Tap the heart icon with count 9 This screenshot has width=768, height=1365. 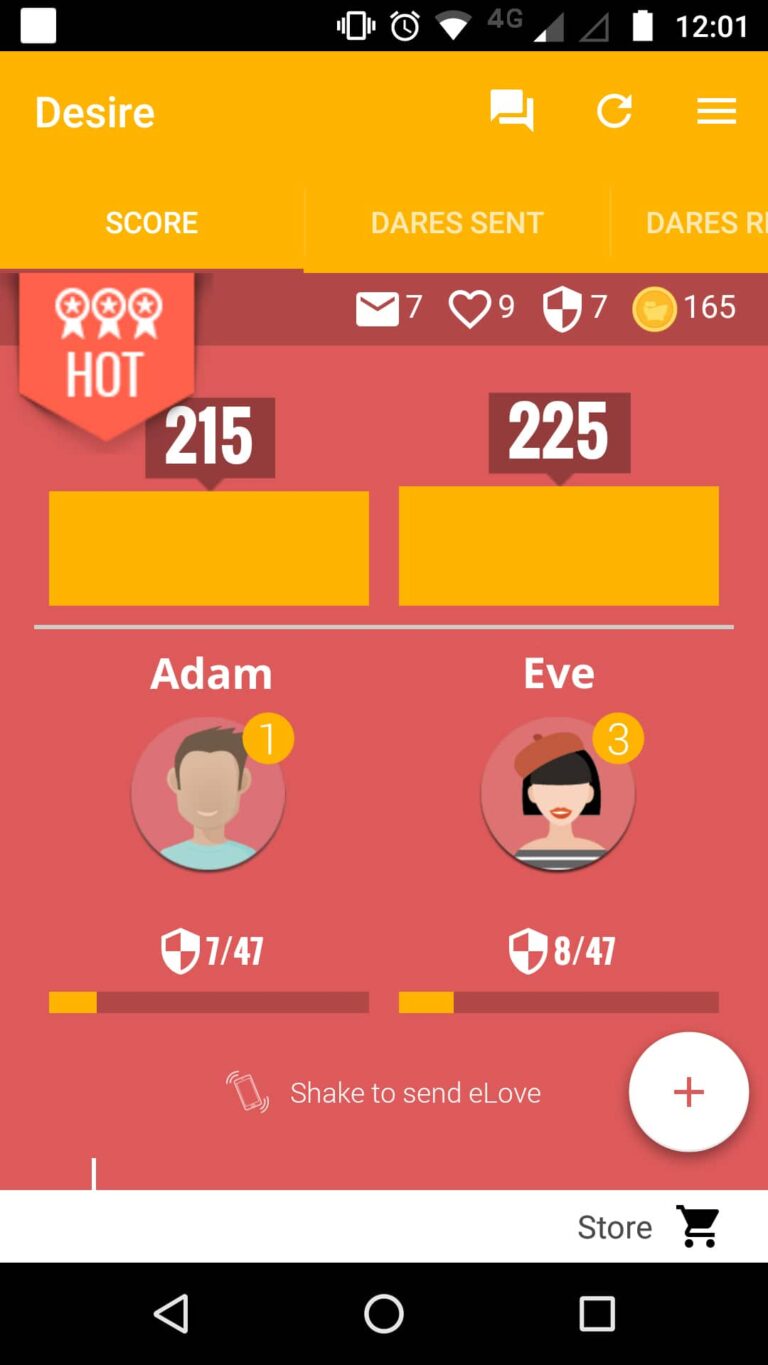click(470, 308)
